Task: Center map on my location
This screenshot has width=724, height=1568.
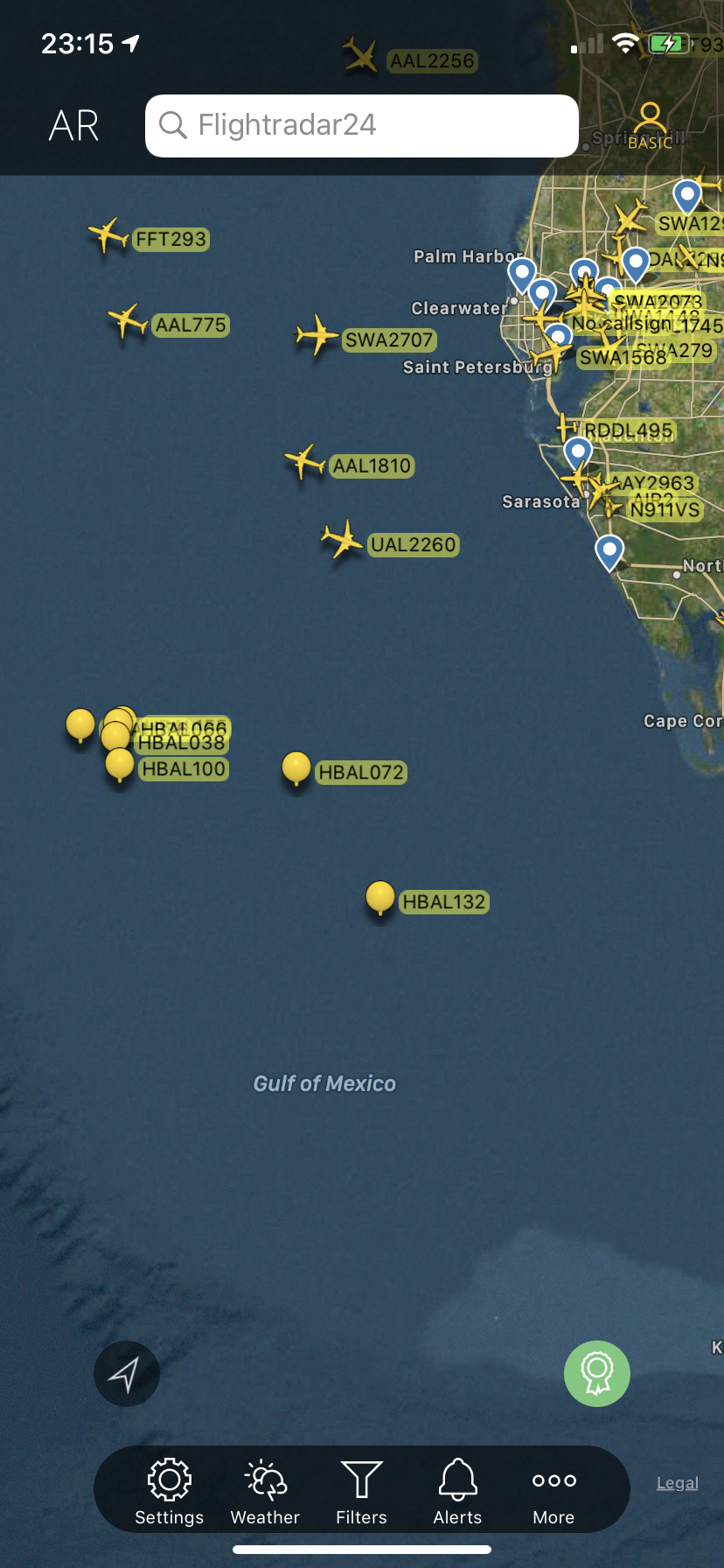Action: [x=127, y=1374]
